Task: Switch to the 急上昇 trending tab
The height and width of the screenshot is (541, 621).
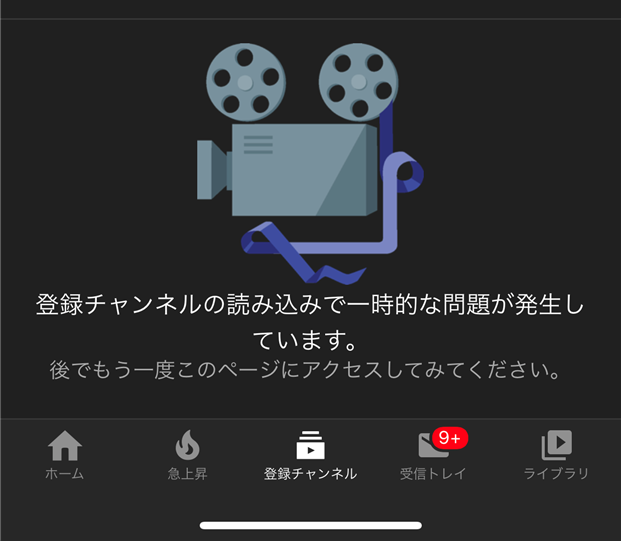Action: pyautogui.click(x=187, y=455)
